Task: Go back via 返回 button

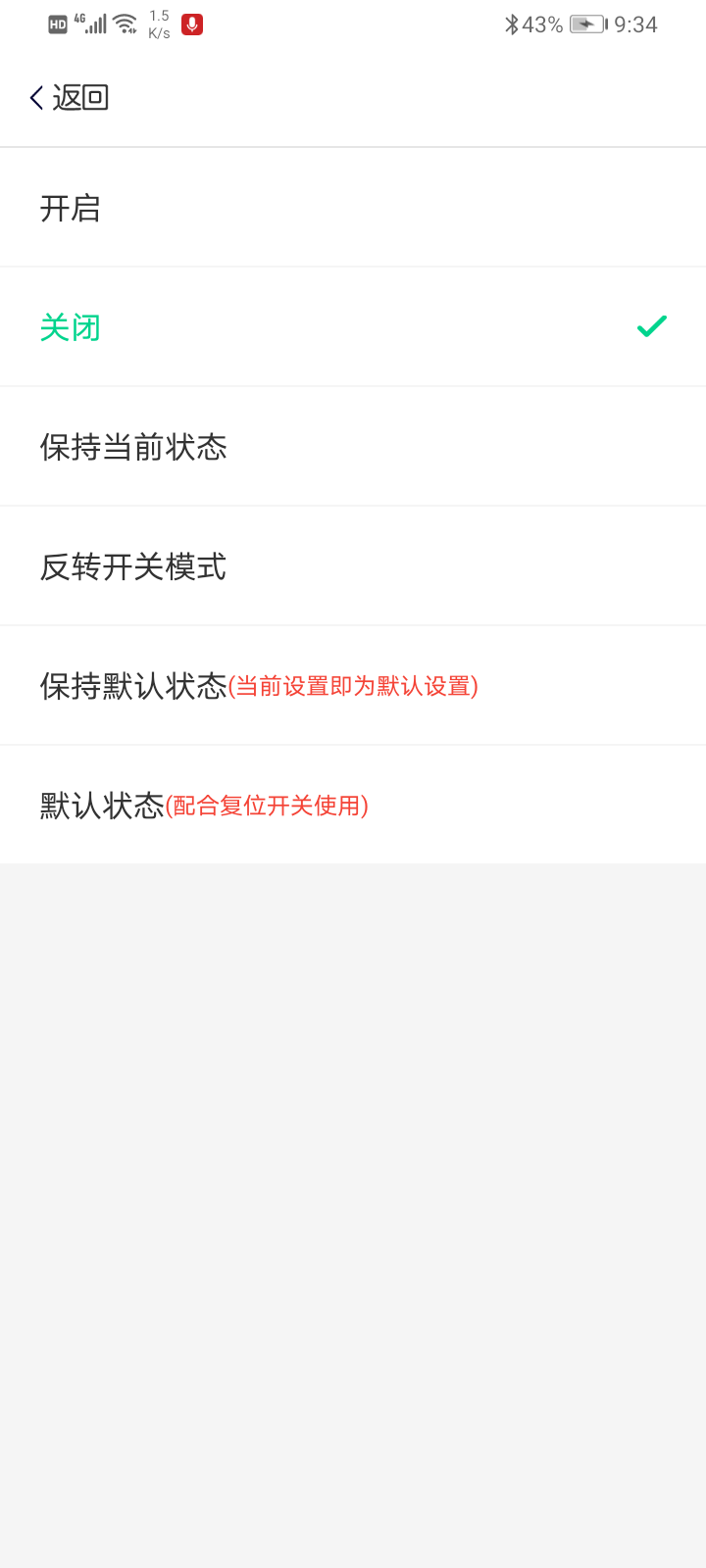Action: click(x=69, y=97)
